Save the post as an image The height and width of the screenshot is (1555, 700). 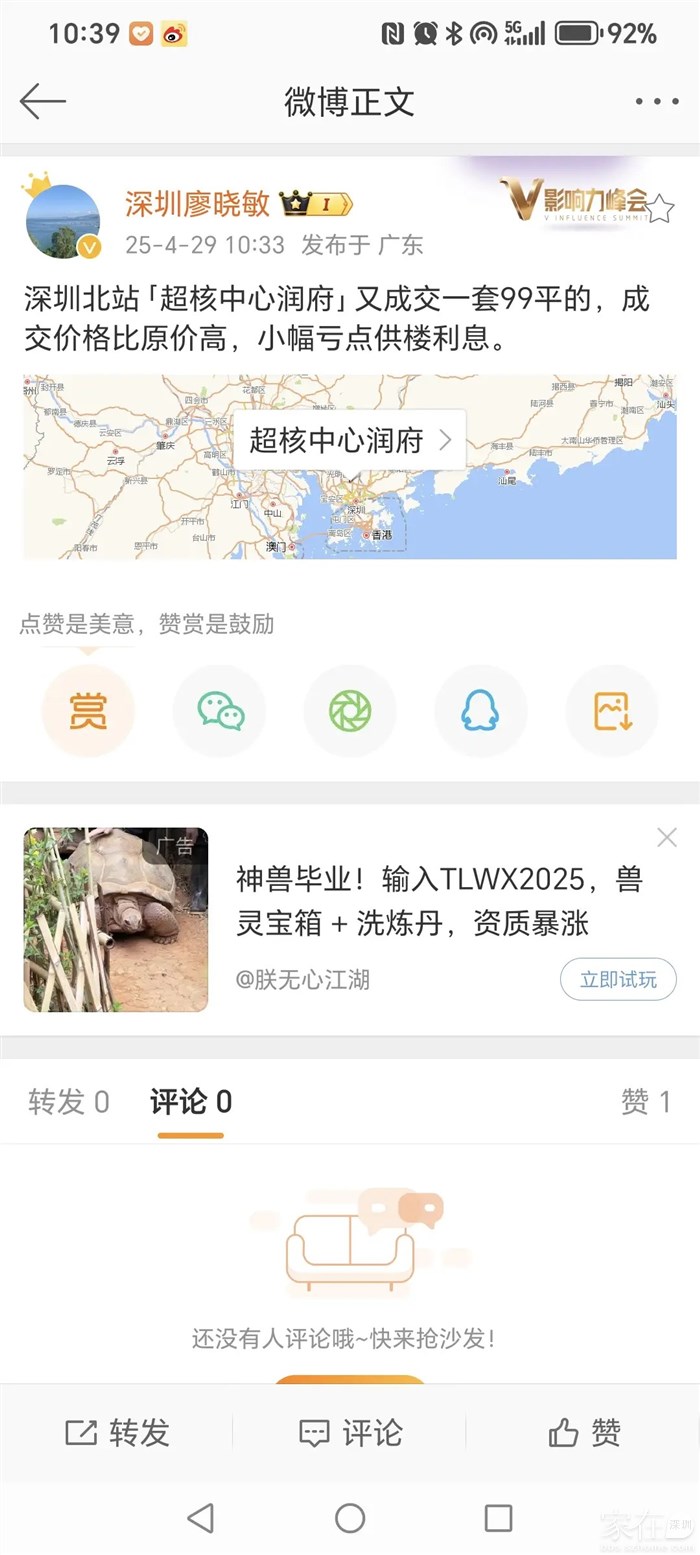tap(612, 711)
